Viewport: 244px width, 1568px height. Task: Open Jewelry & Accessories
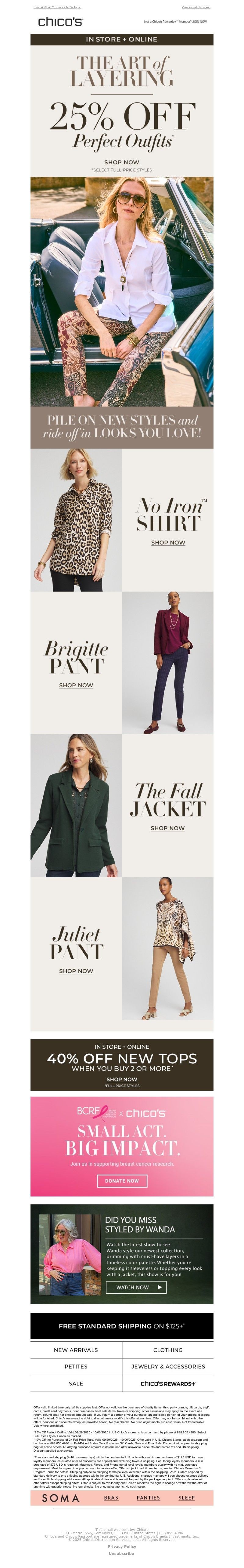(168, 1366)
